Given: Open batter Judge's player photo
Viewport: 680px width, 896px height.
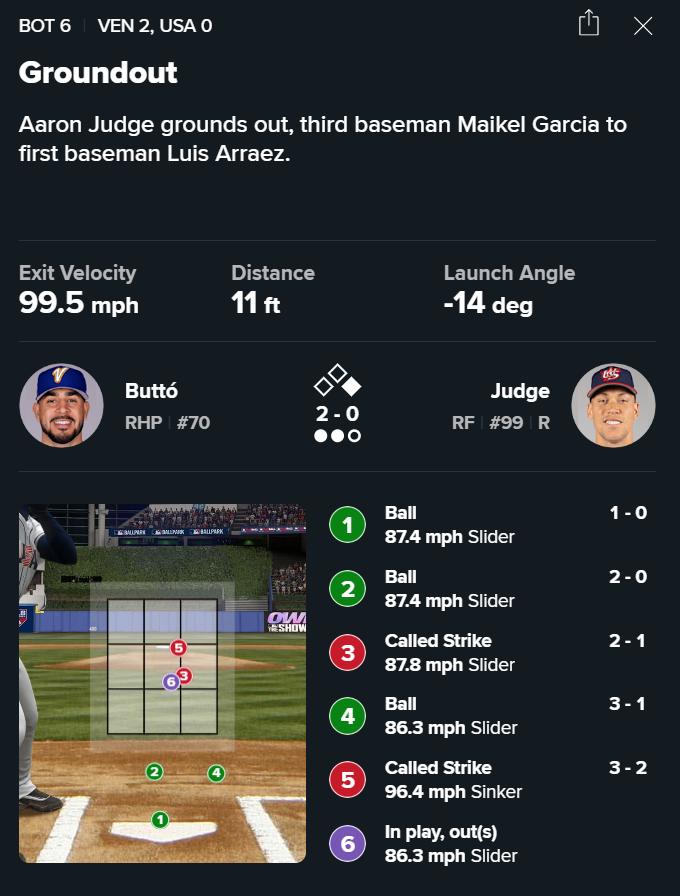Looking at the screenshot, I should pos(613,405).
